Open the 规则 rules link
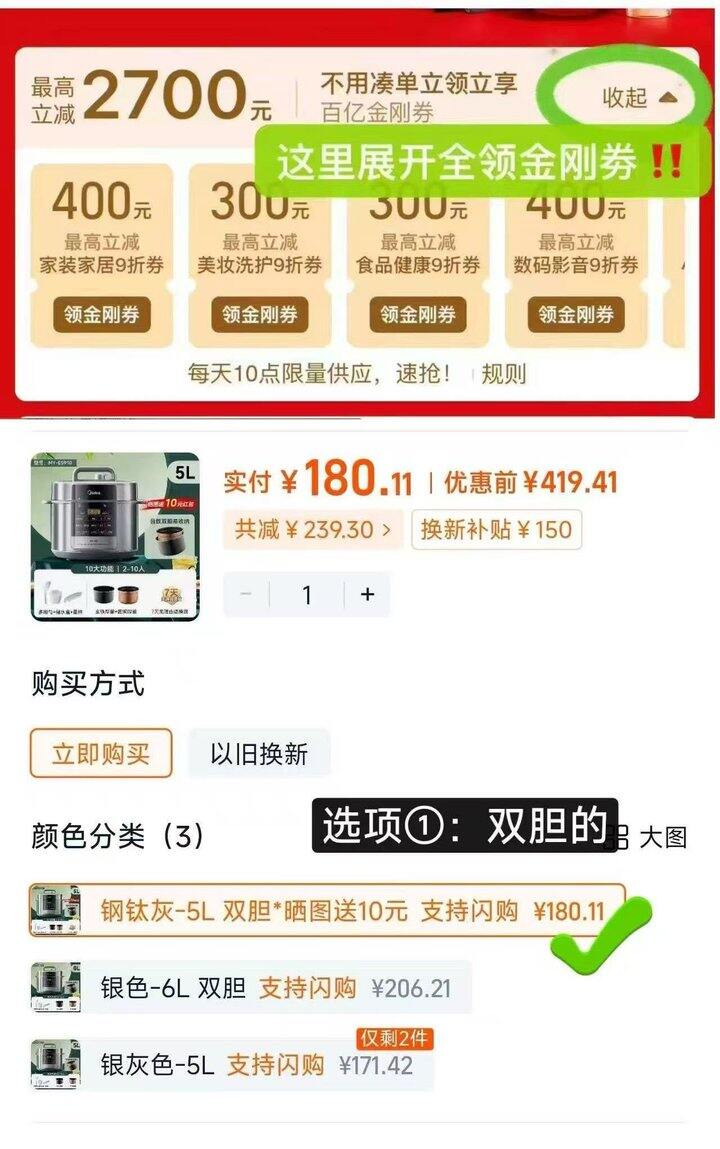Screen dimensions: 720x1149 [x=503, y=374]
